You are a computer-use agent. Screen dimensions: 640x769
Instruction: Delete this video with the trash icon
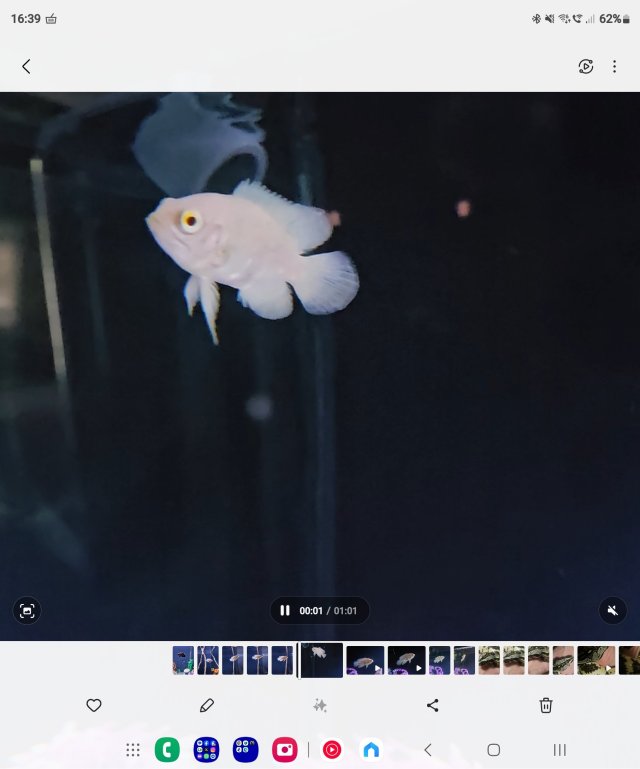tap(546, 705)
